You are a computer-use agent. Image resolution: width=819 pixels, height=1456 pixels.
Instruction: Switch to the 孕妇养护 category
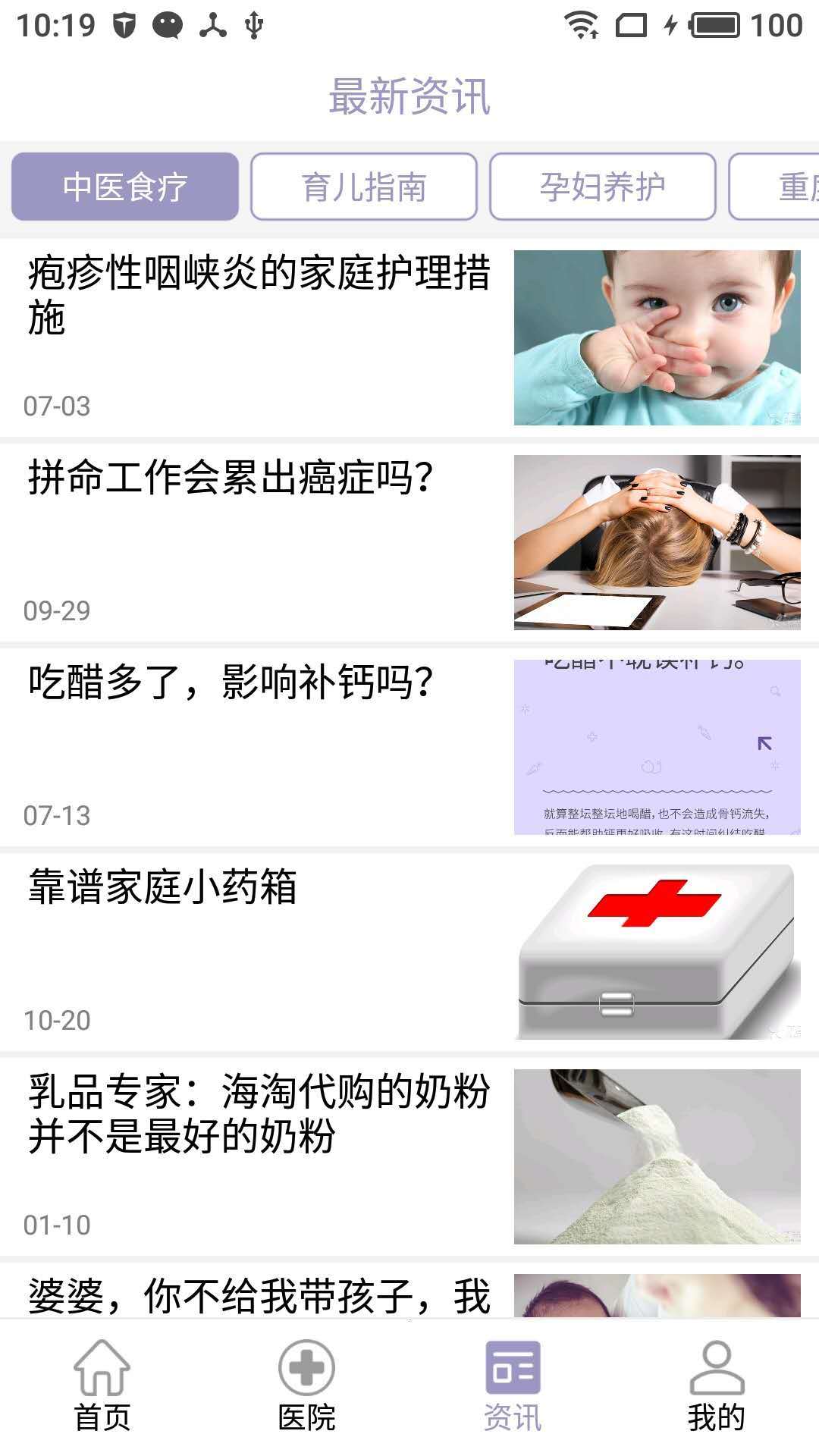[x=603, y=187]
